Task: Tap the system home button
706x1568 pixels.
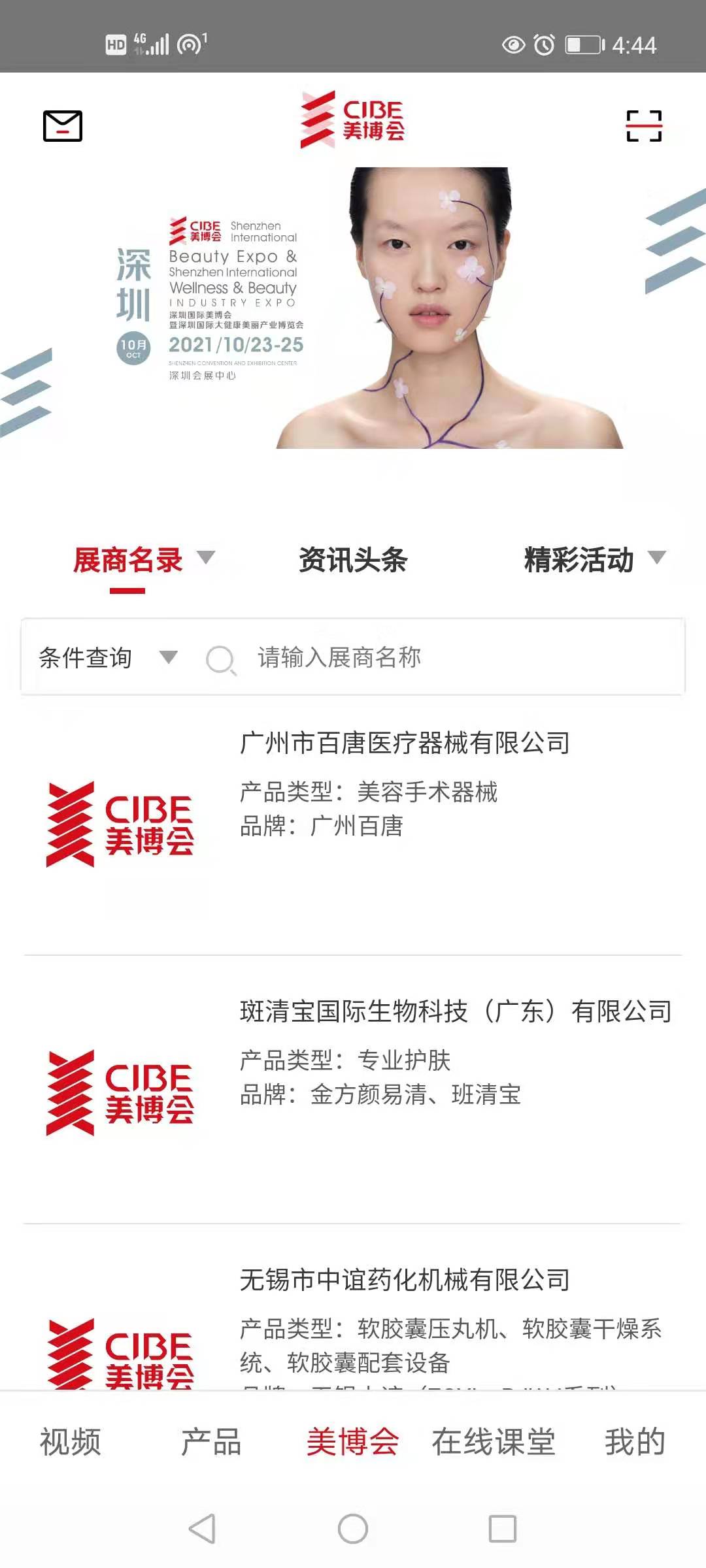Action: point(353,1529)
